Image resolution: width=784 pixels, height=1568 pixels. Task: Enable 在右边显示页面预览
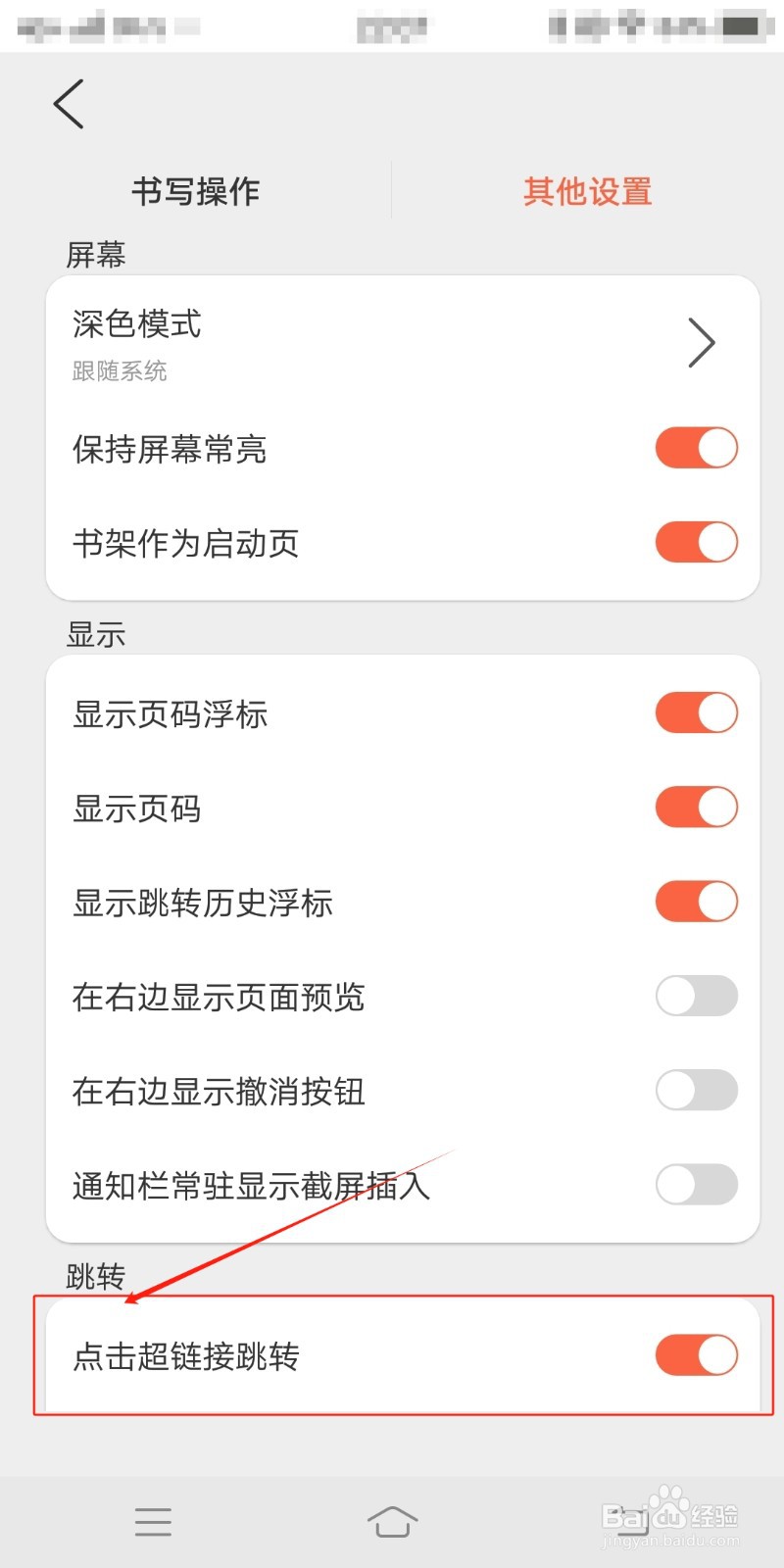[697, 996]
